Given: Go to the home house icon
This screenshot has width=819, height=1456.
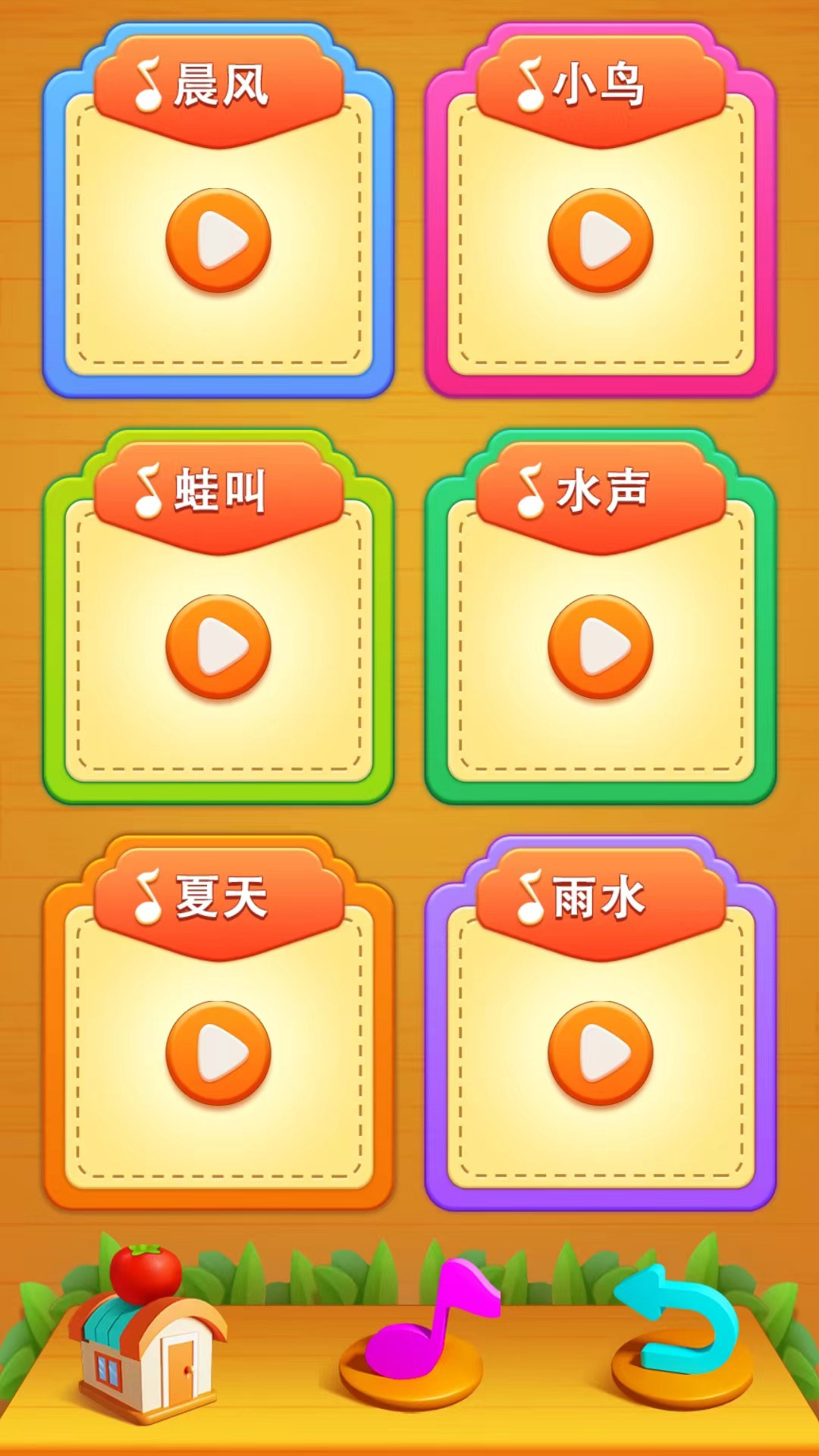Looking at the screenshot, I should 147,1333.
